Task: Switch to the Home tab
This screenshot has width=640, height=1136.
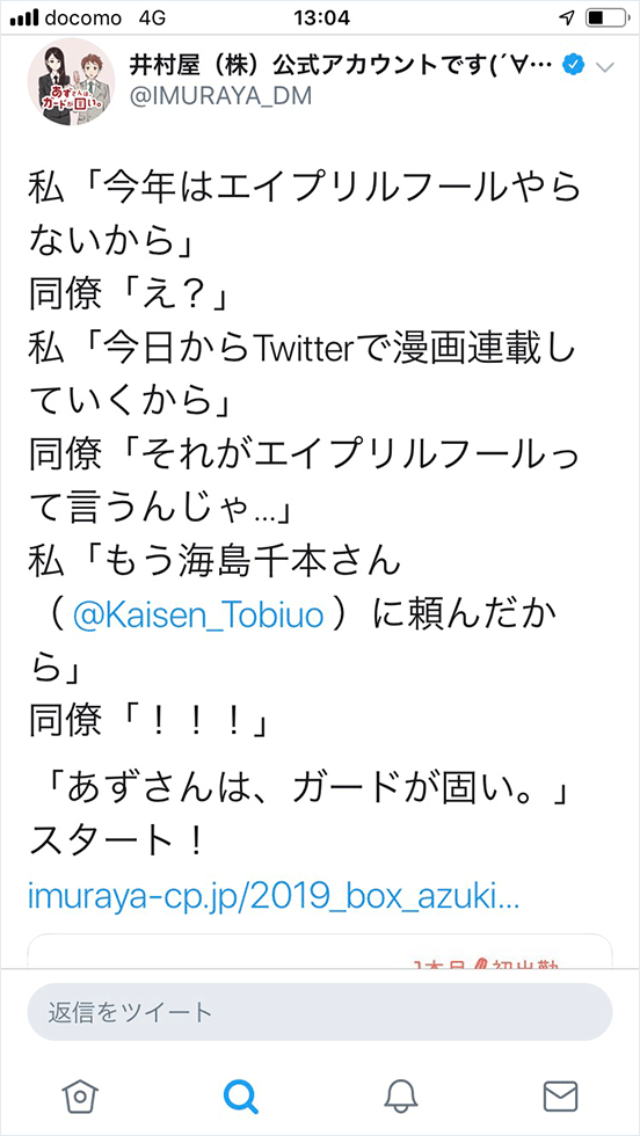Action: click(x=79, y=1096)
